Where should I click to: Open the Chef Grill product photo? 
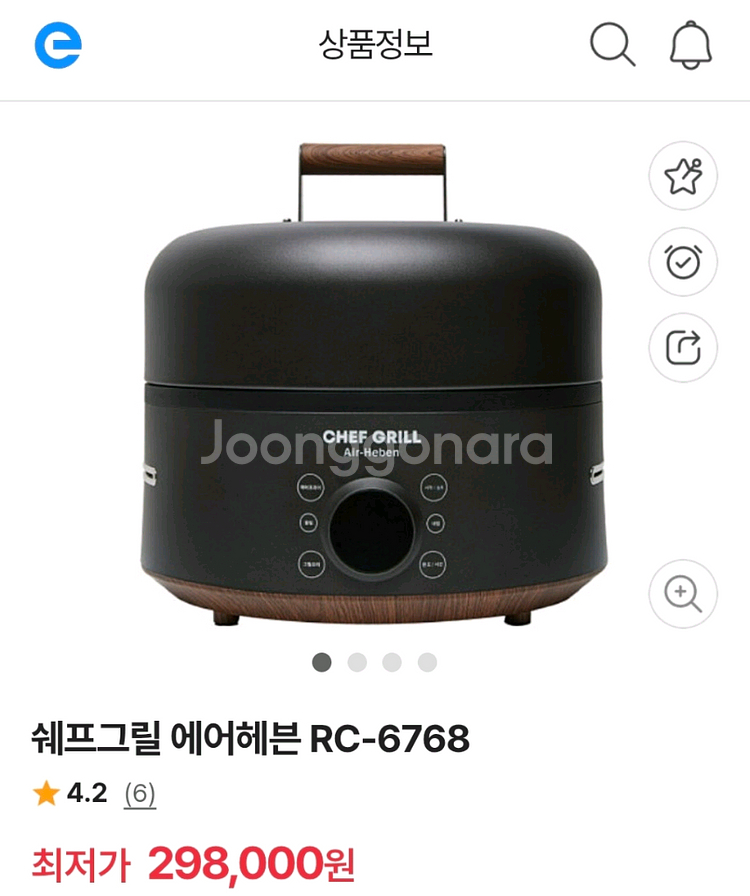point(375,390)
